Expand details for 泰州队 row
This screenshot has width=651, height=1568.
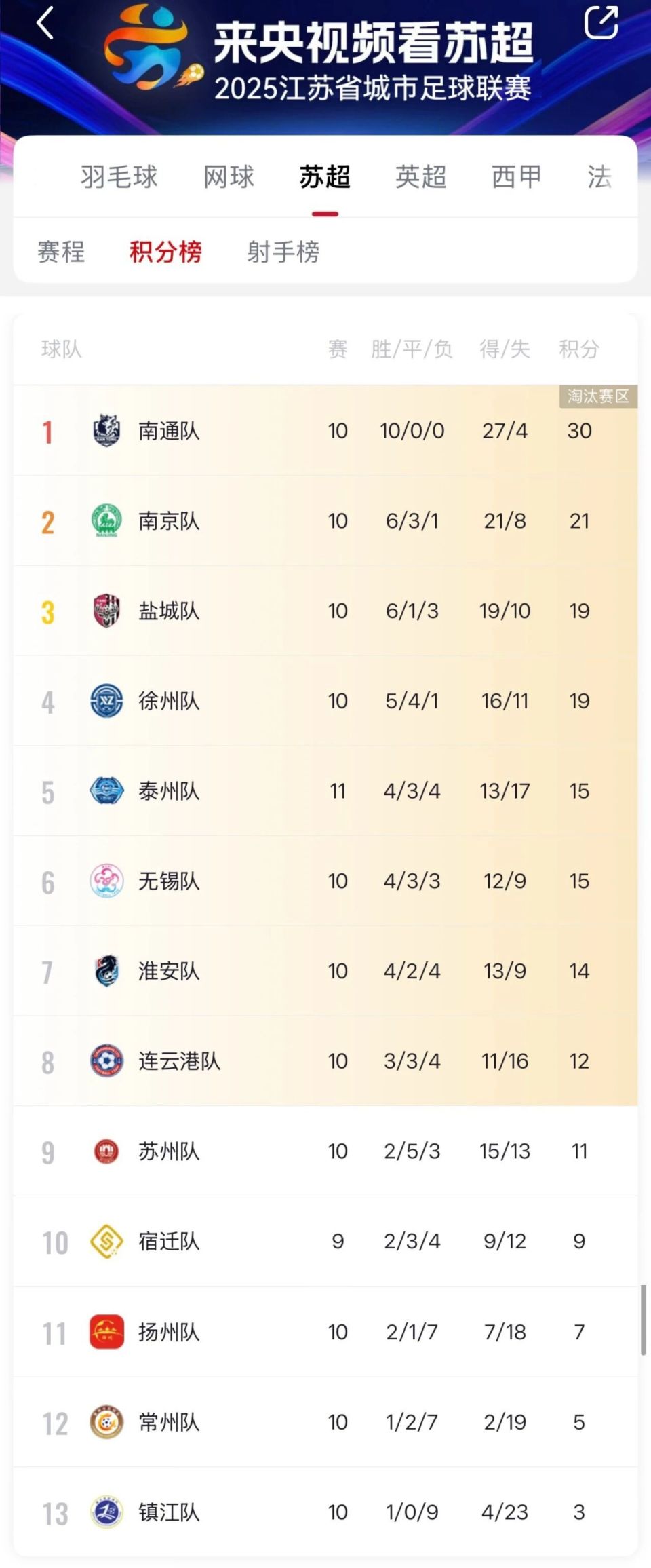coord(325,790)
